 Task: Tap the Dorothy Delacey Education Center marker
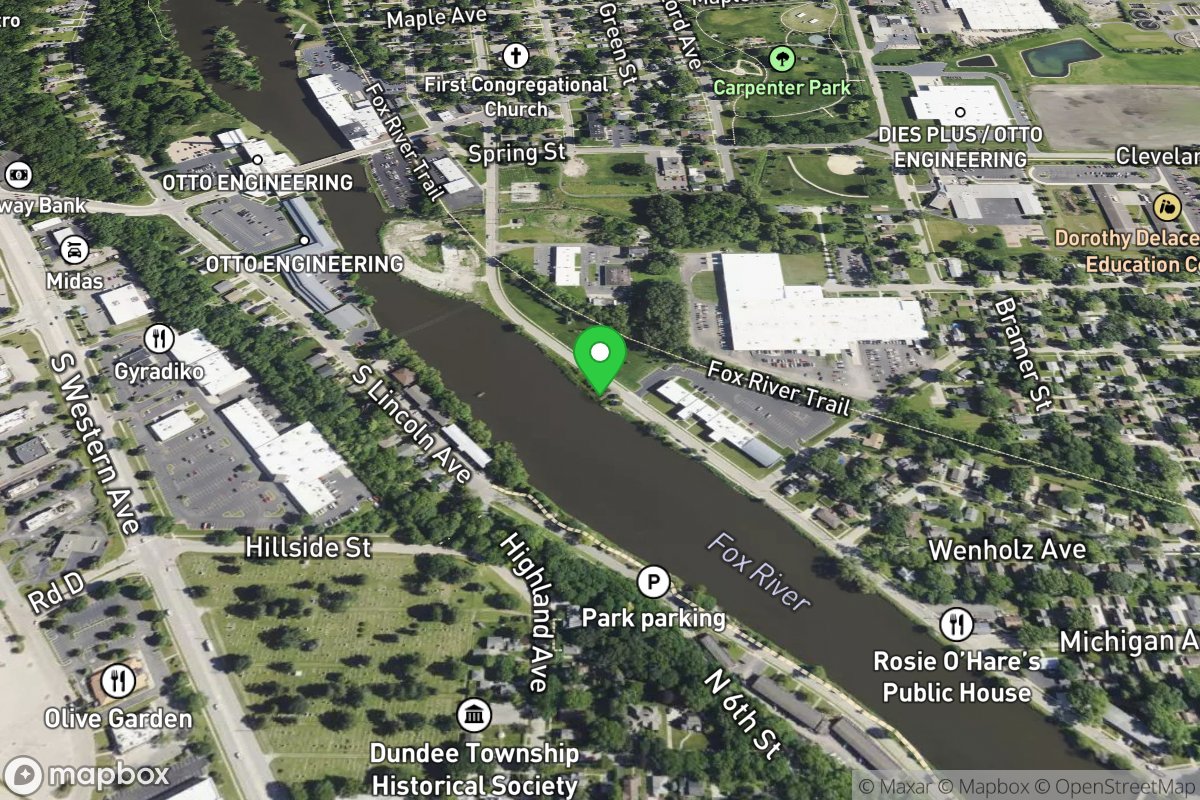pos(1166,207)
